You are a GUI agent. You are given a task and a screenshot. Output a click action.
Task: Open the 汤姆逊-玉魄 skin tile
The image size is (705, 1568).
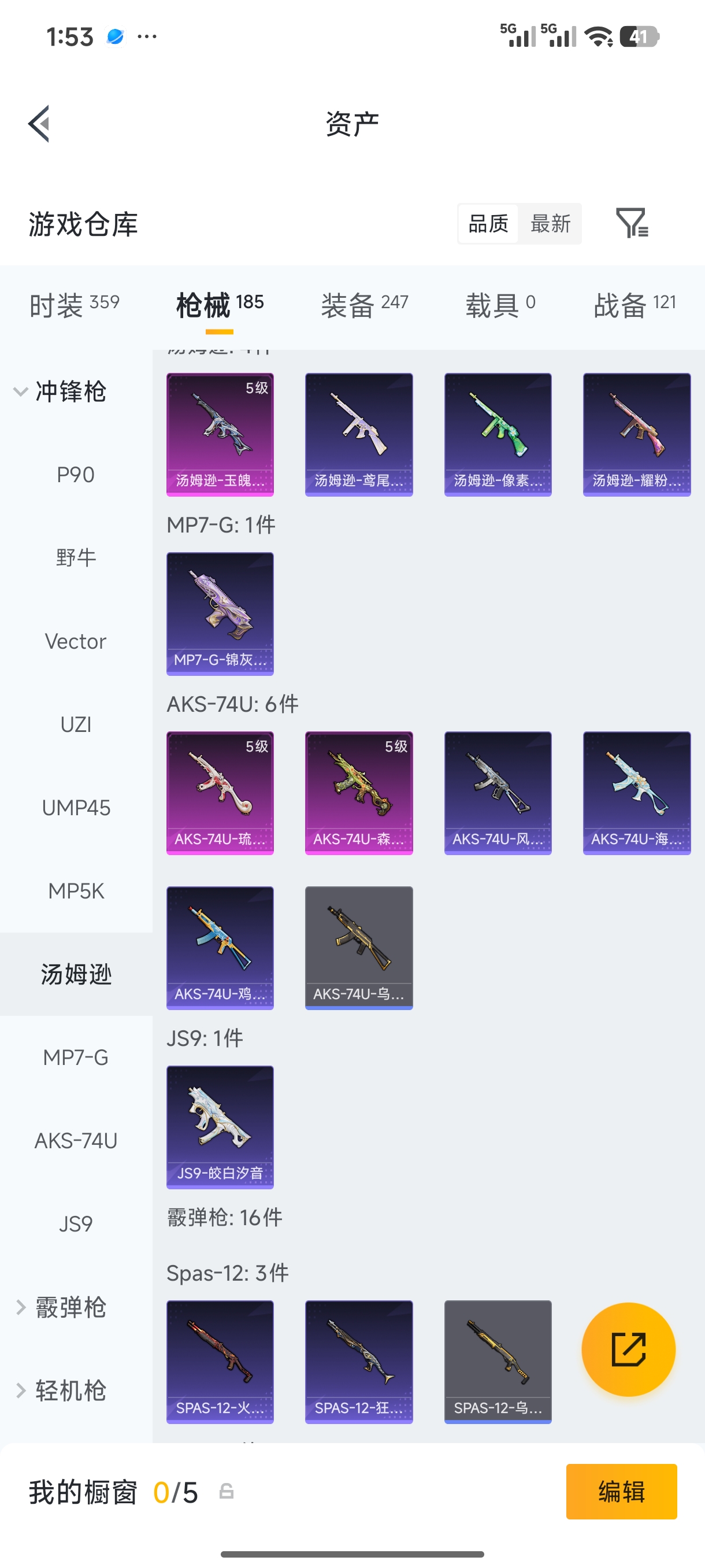(x=220, y=435)
